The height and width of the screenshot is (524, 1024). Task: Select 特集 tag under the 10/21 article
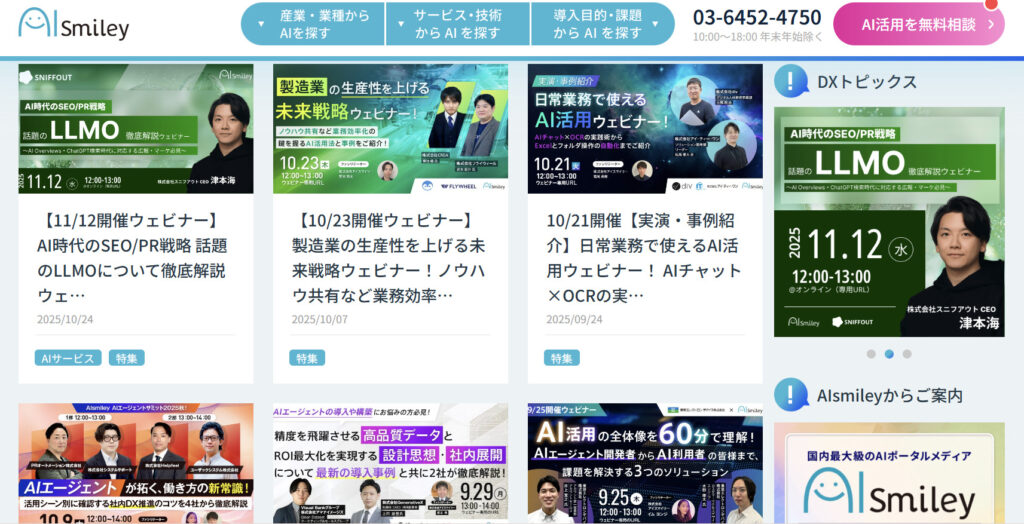(562, 357)
